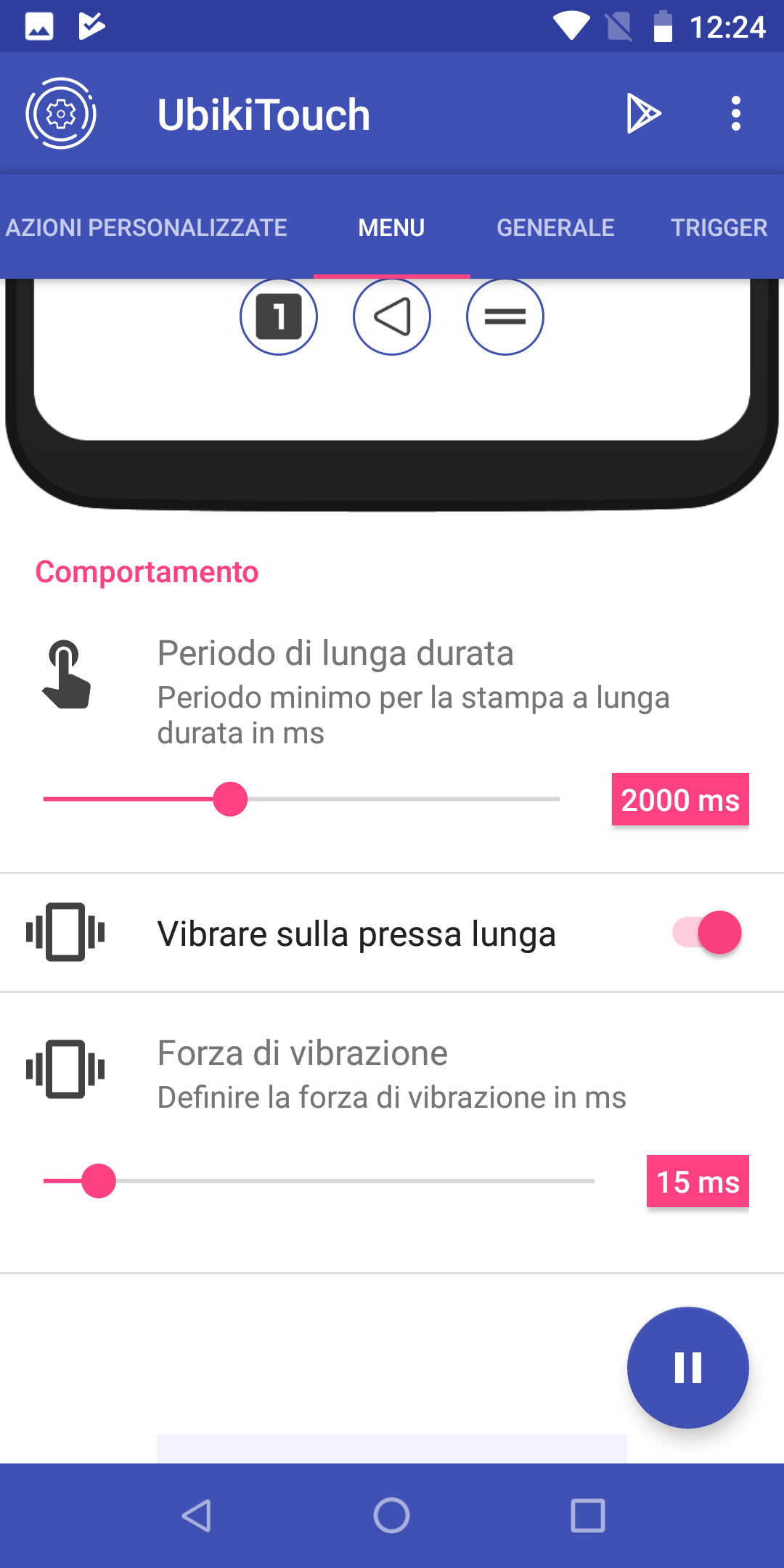784x1568 pixels.
Task: Go back using system navigation
Action: coord(196,1516)
